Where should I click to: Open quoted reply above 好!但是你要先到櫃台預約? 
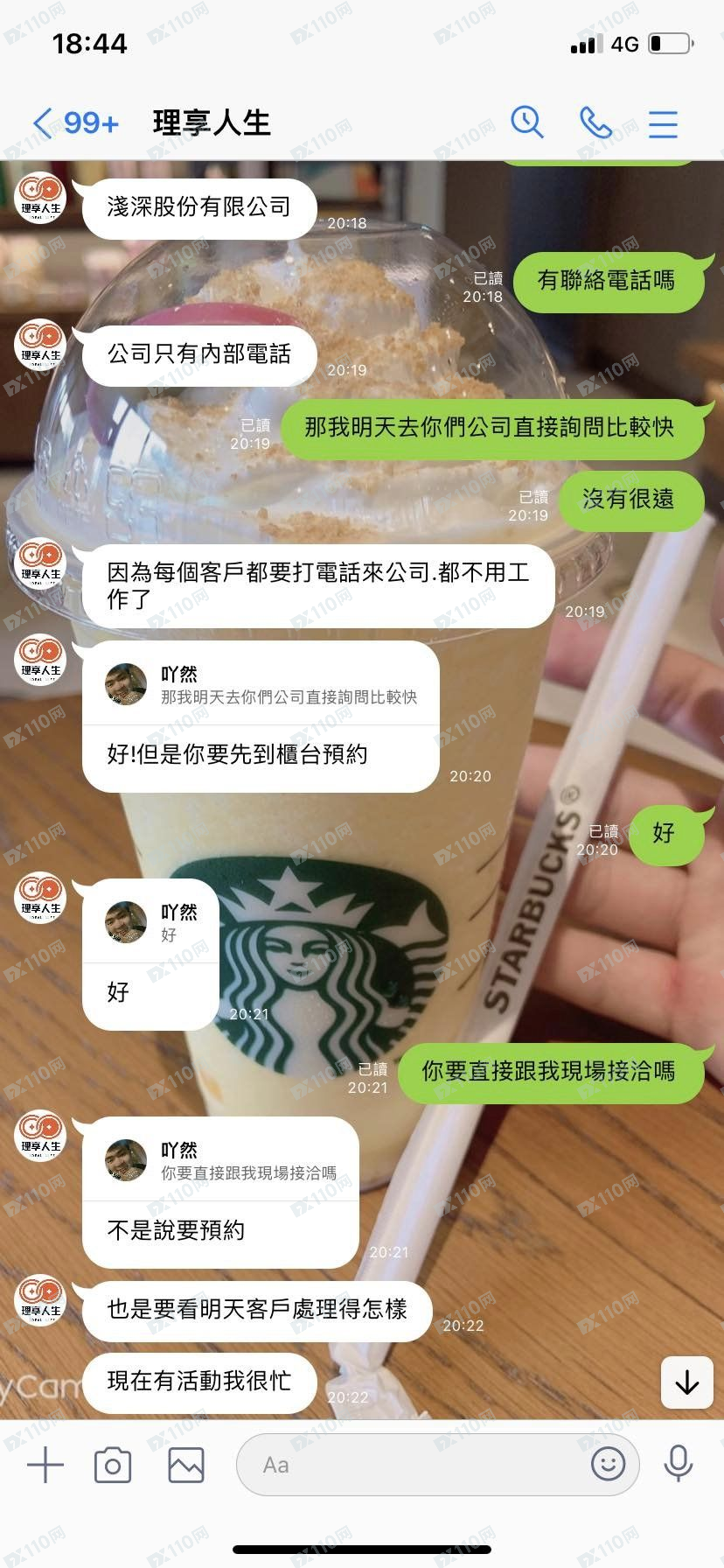(261, 685)
